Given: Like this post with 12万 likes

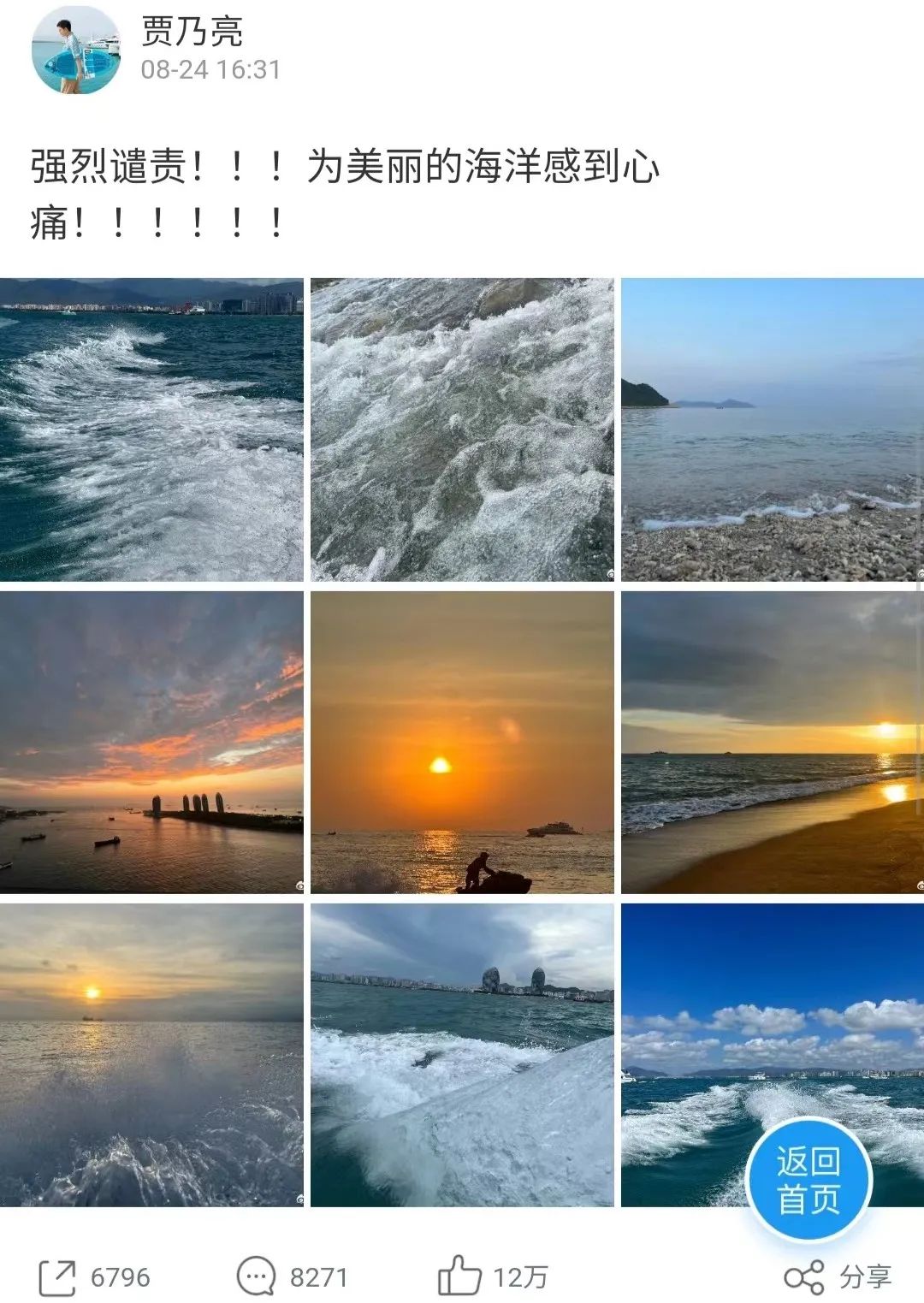Looking at the screenshot, I should 493,1277.
